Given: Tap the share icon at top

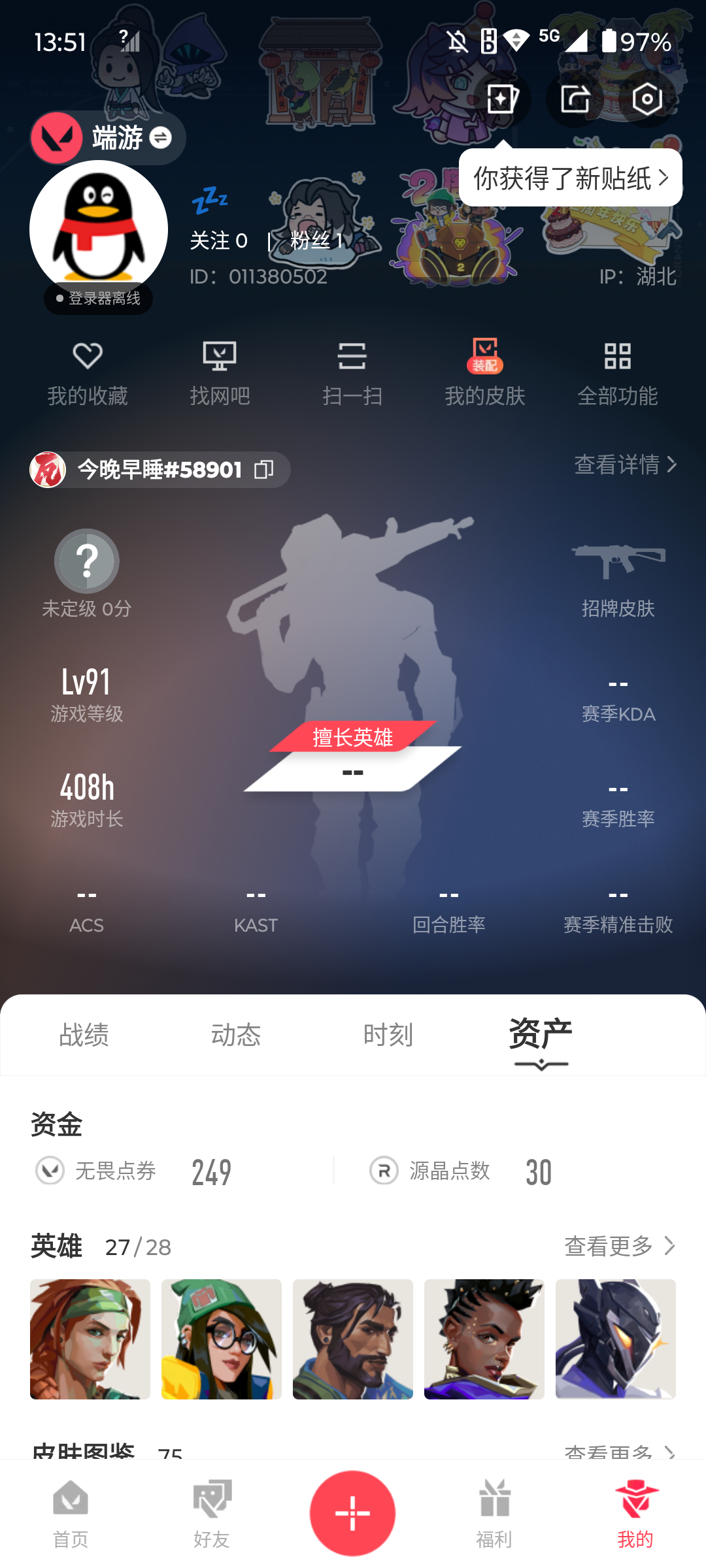Looking at the screenshot, I should tap(575, 99).
